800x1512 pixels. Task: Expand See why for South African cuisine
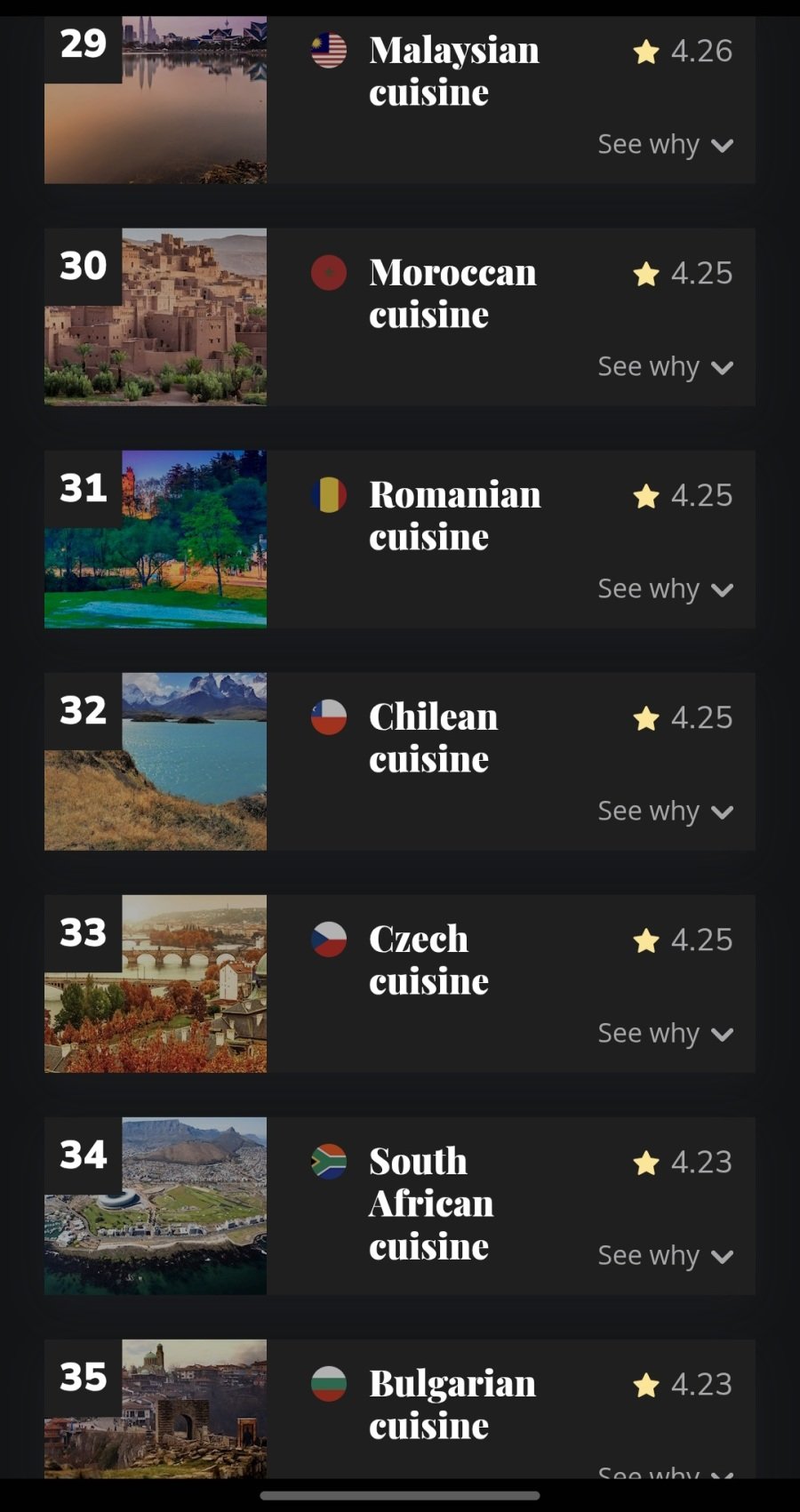[x=665, y=1256]
